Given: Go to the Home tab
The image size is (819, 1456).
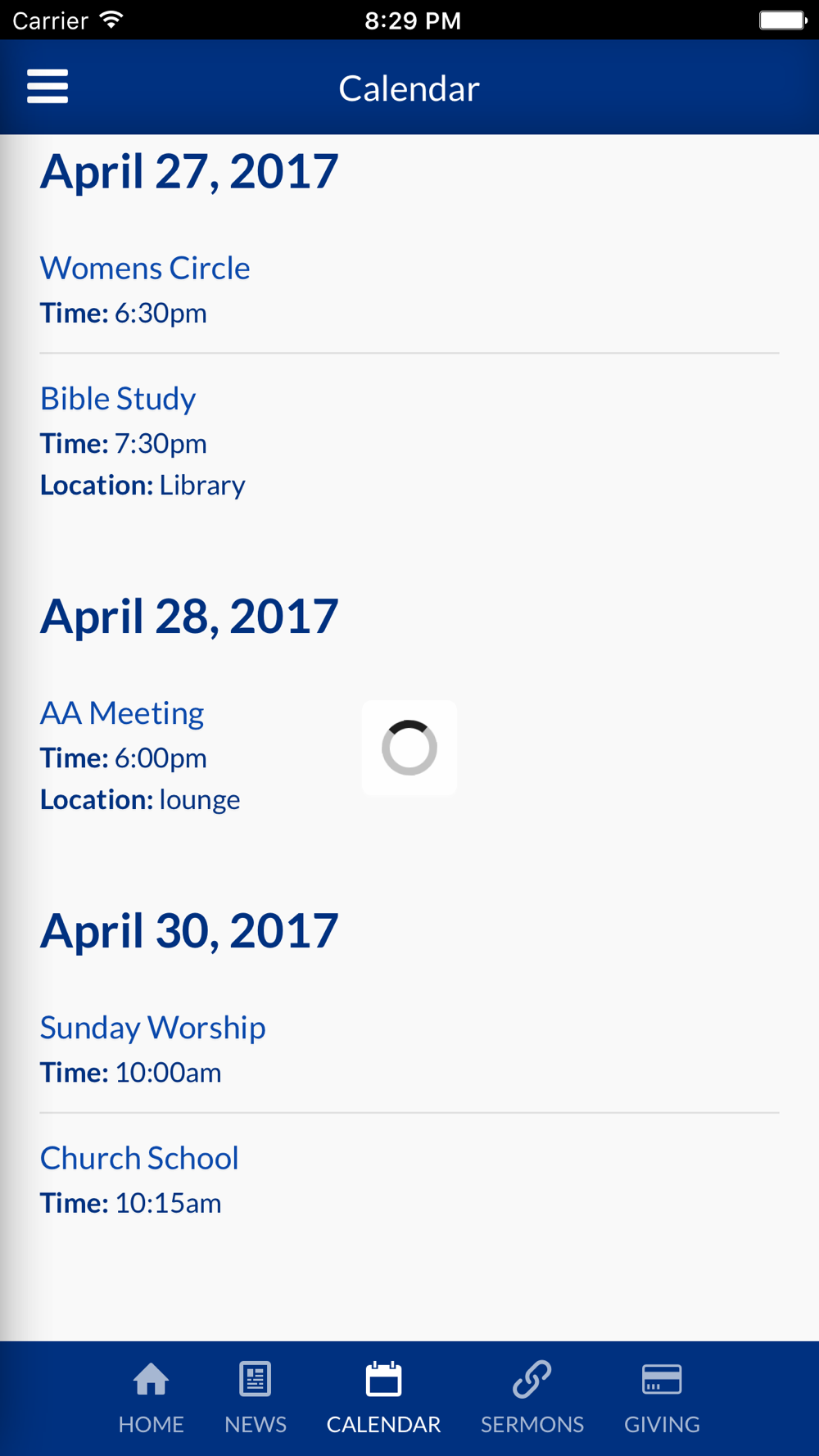Looking at the screenshot, I should [x=151, y=1398].
